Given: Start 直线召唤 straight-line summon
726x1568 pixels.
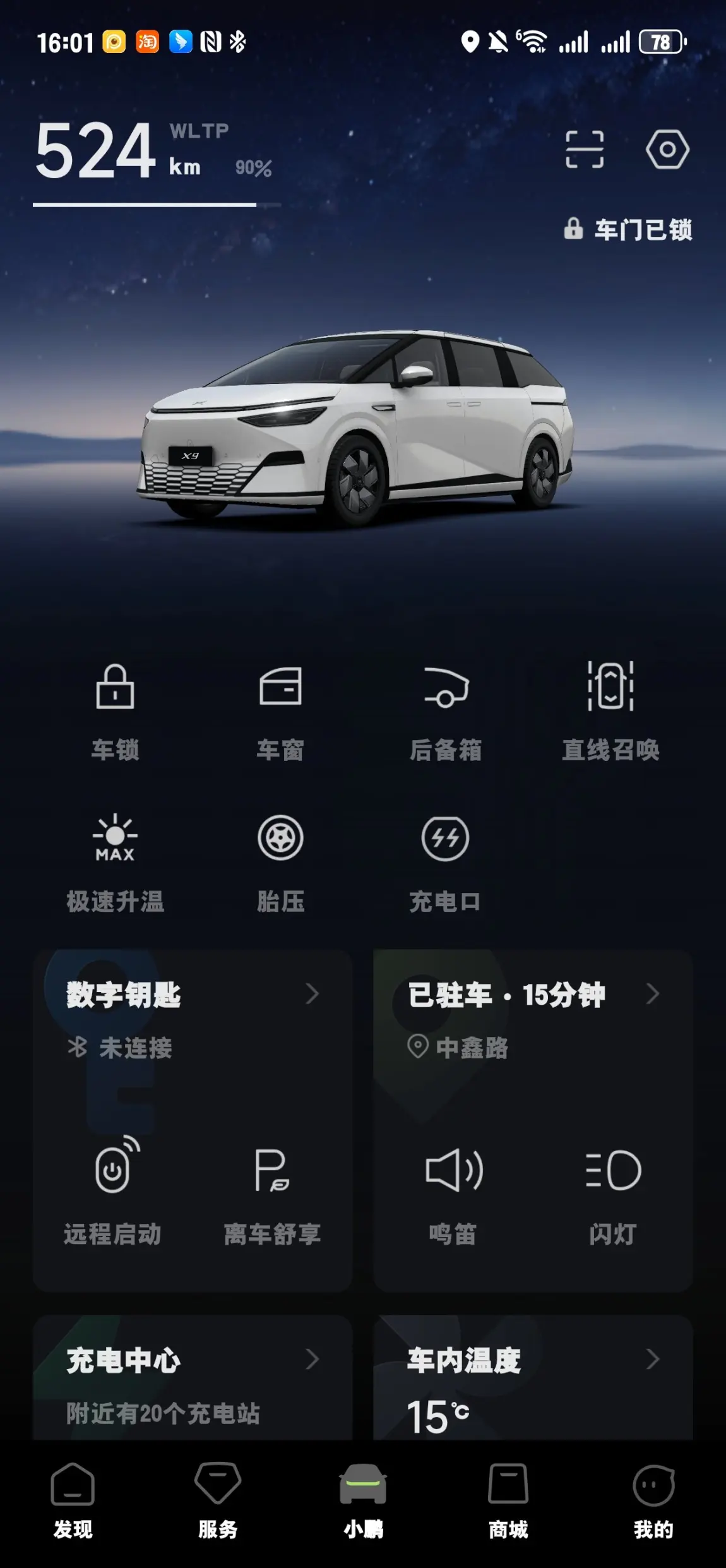Looking at the screenshot, I should [x=610, y=710].
